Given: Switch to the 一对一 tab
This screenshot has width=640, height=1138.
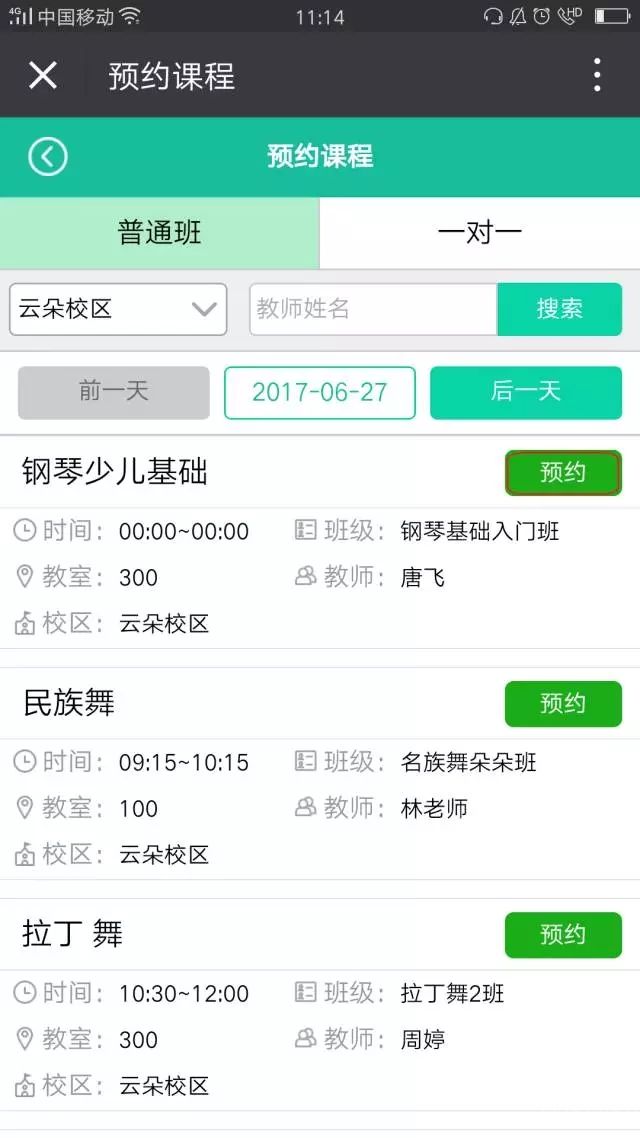Looking at the screenshot, I should [x=480, y=233].
